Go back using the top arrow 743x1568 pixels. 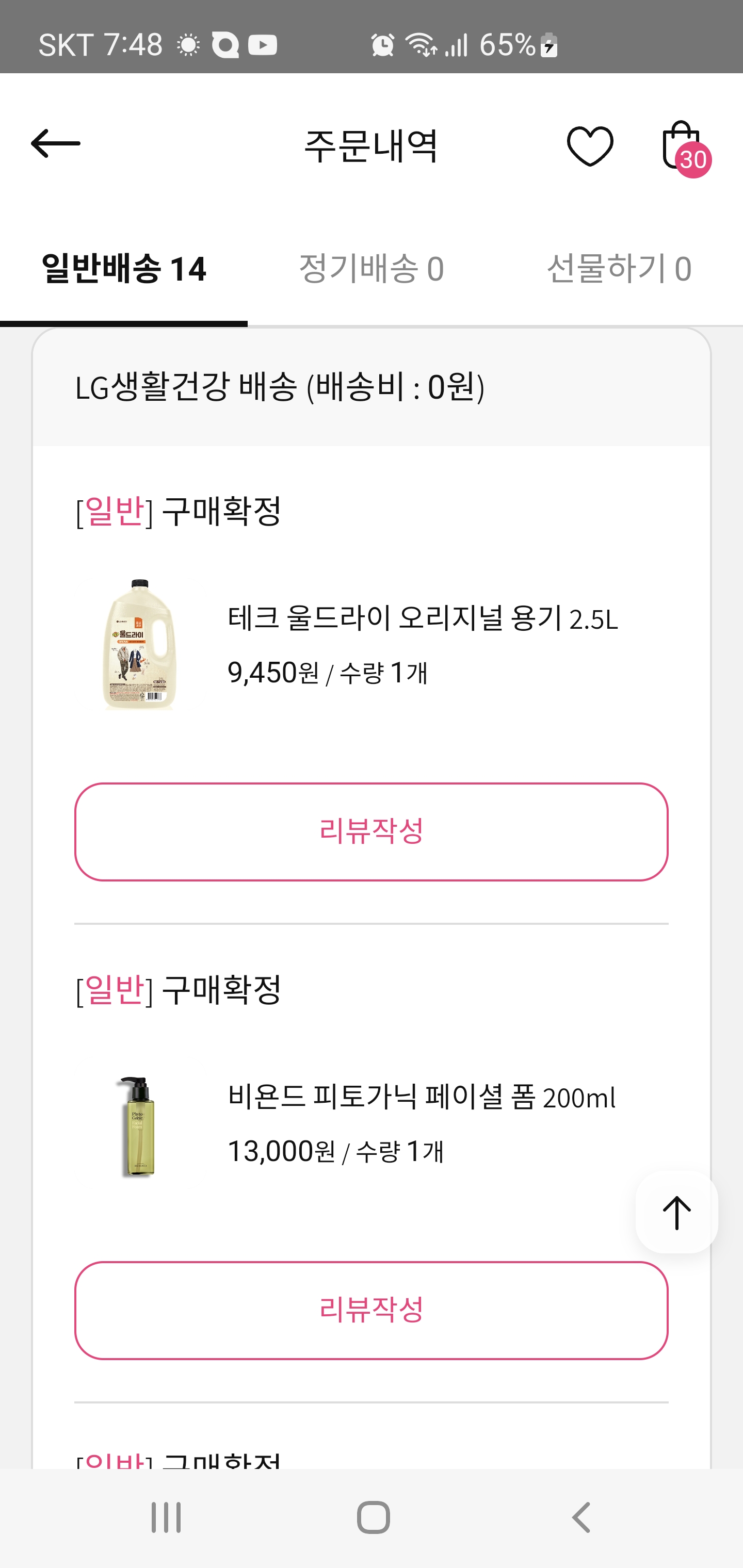pyautogui.click(x=55, y=144)
